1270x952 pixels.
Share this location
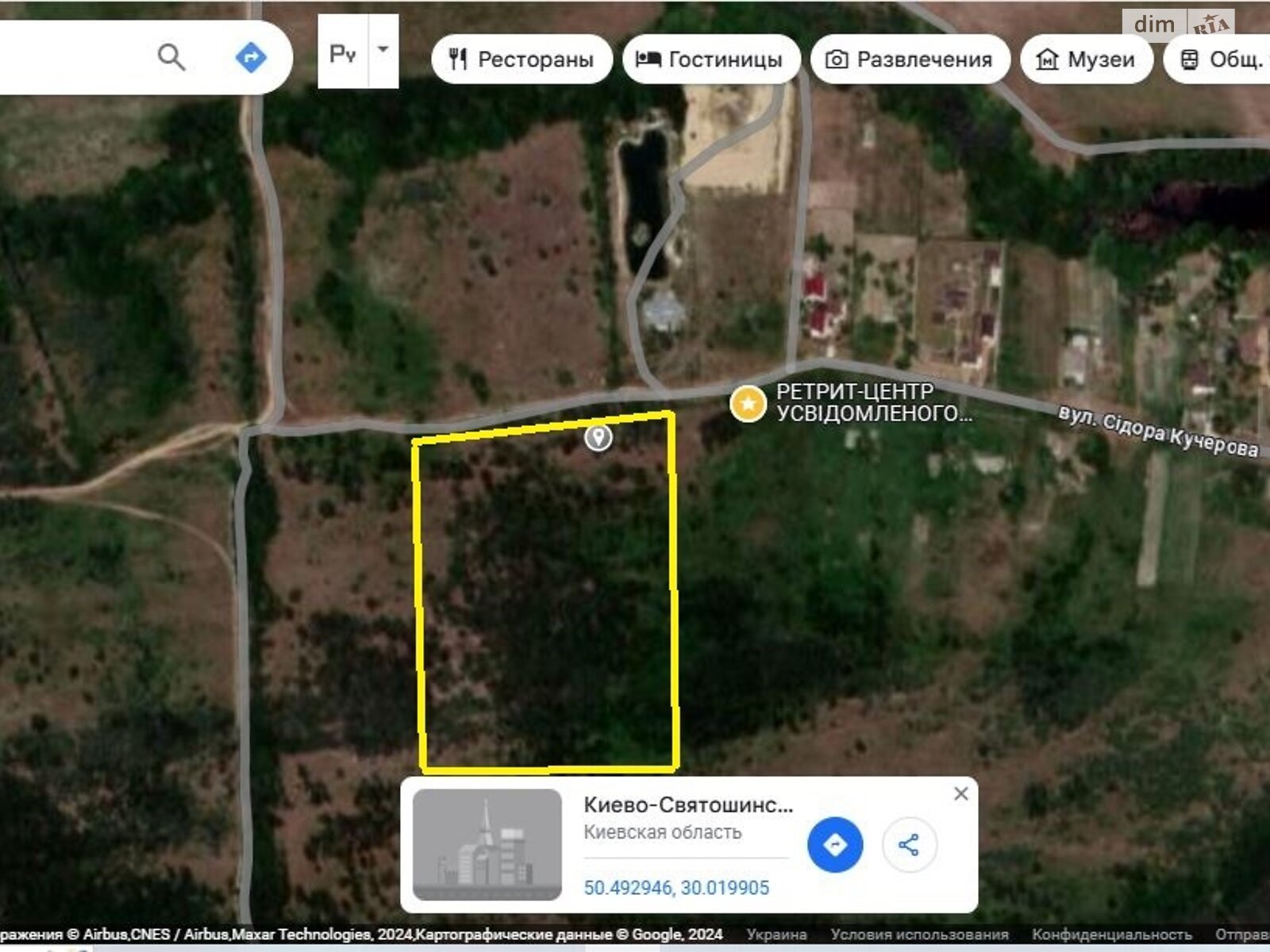click(909, 845)
